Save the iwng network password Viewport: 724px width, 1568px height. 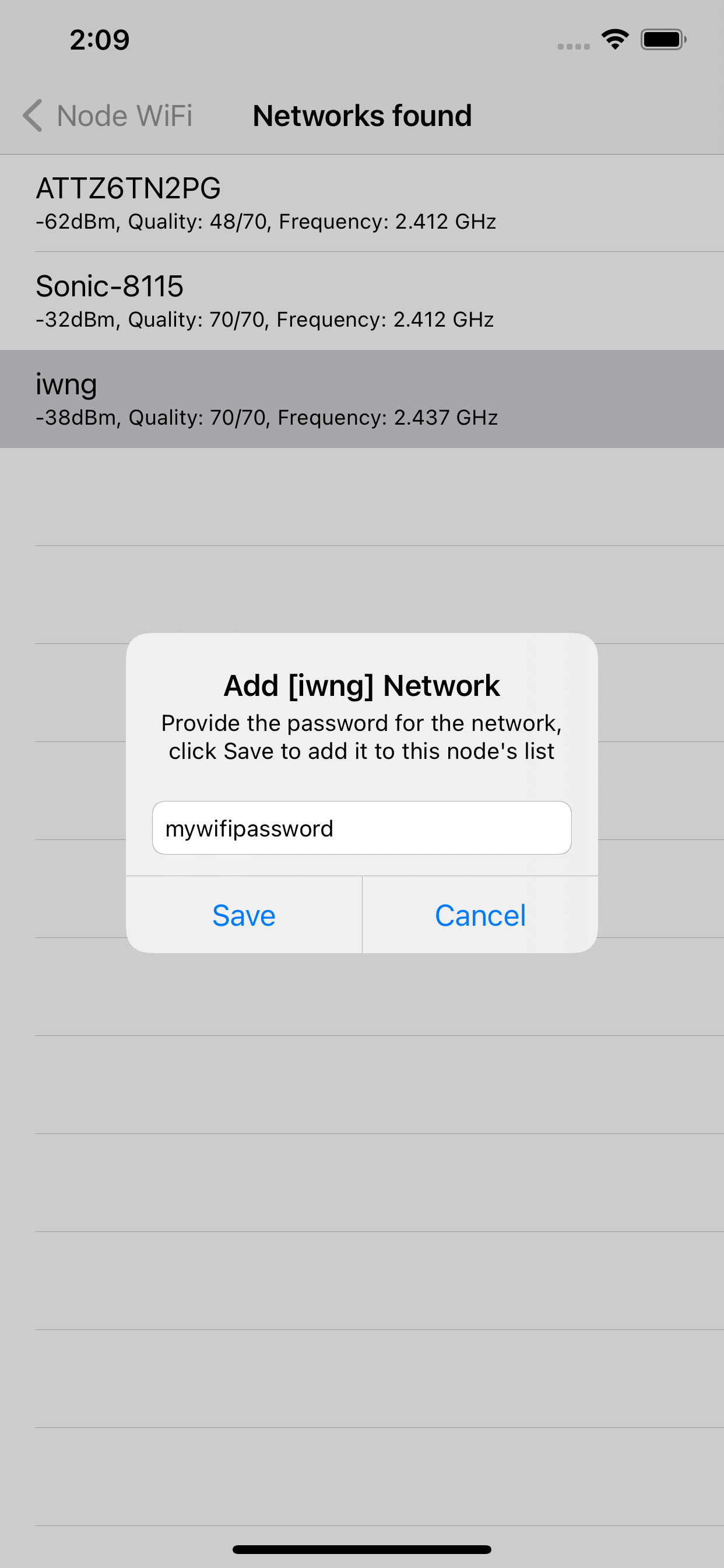(244, 915)
